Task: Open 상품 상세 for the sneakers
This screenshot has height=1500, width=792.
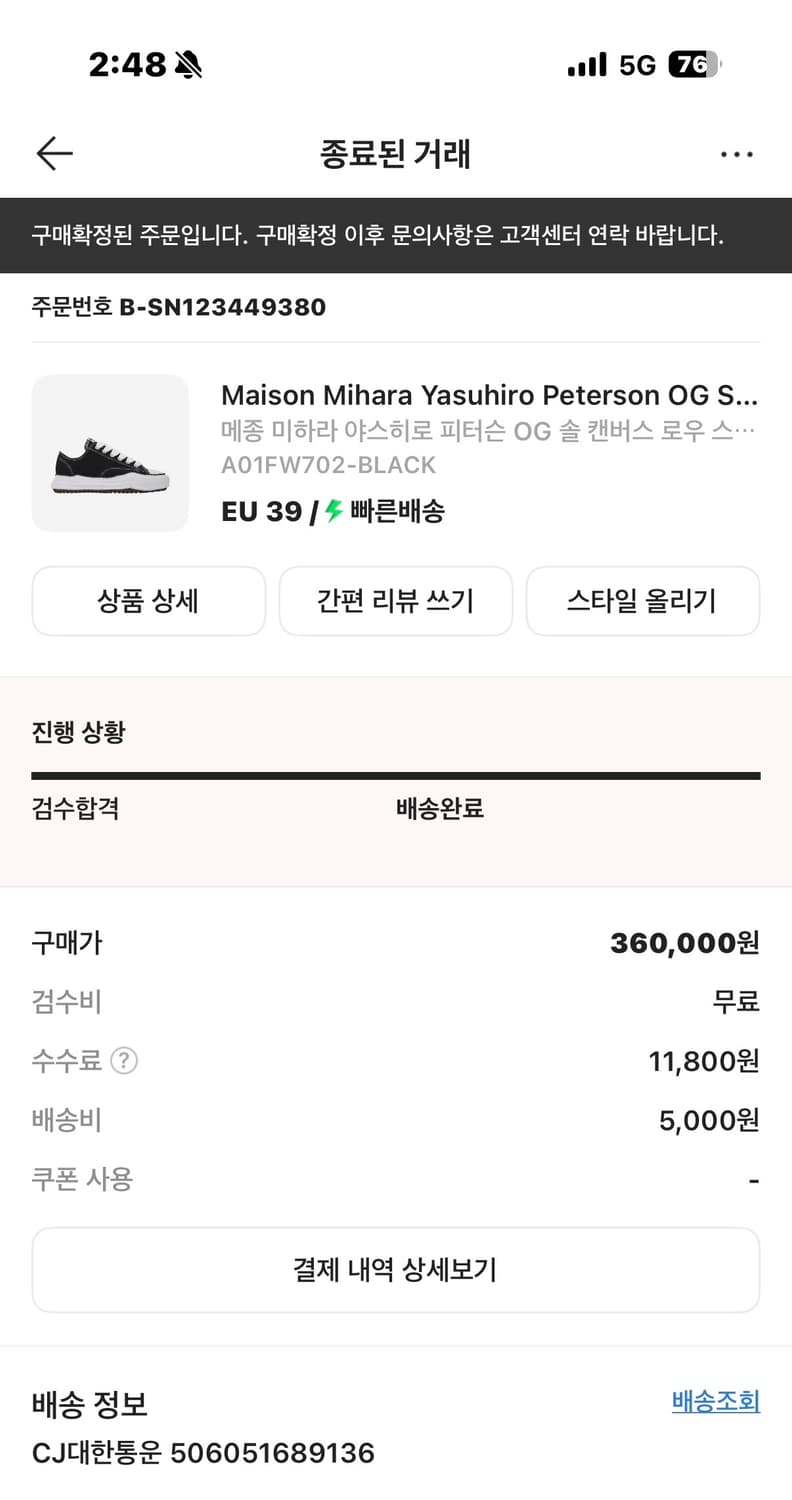Action: click(148, 601)
